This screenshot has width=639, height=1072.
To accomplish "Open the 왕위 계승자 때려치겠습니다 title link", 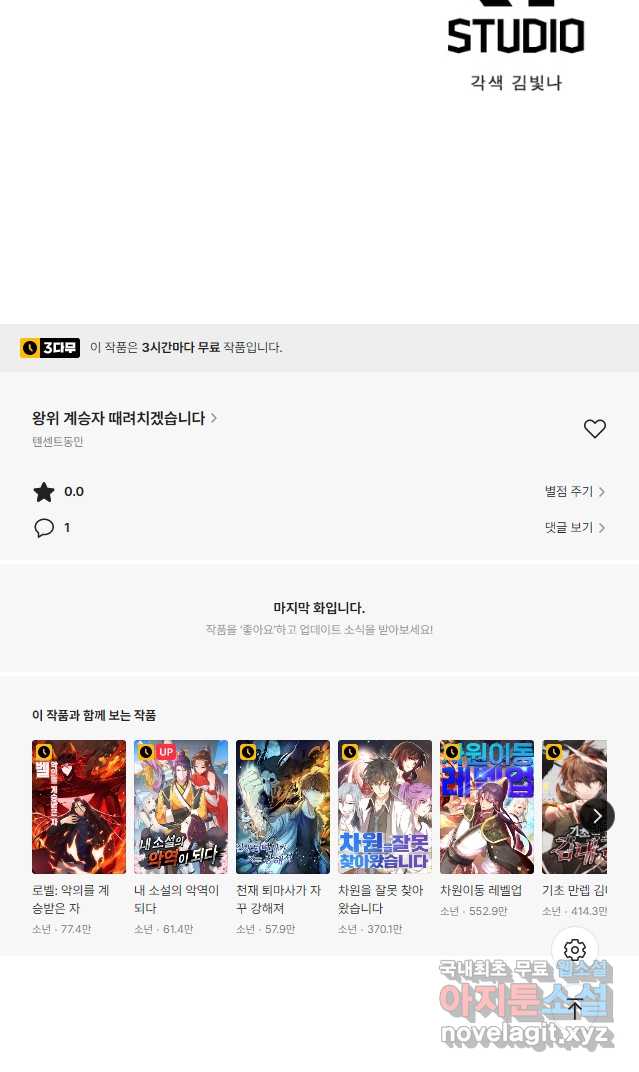I will [124, 418].
